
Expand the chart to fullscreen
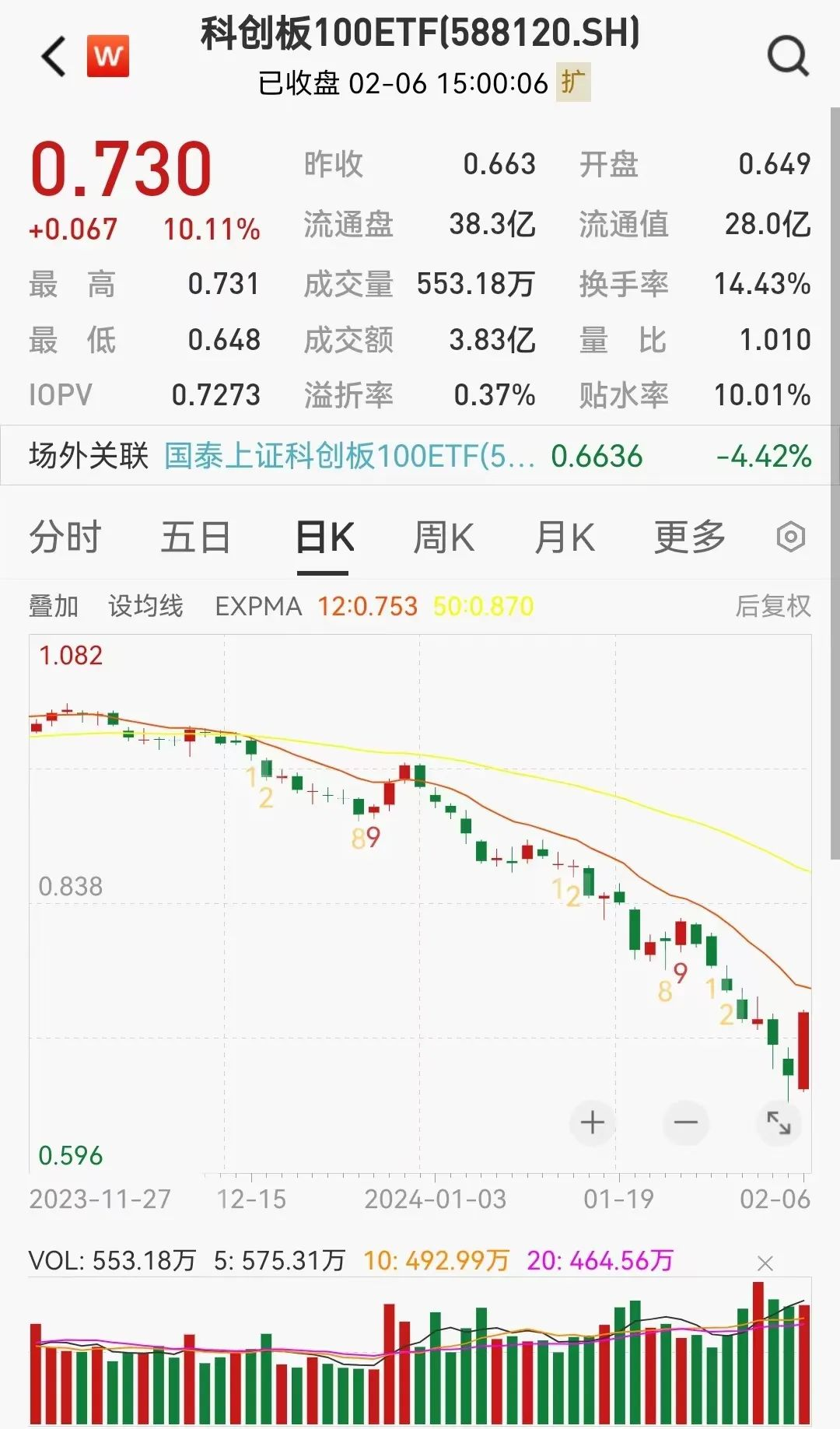pos(779,1122)
